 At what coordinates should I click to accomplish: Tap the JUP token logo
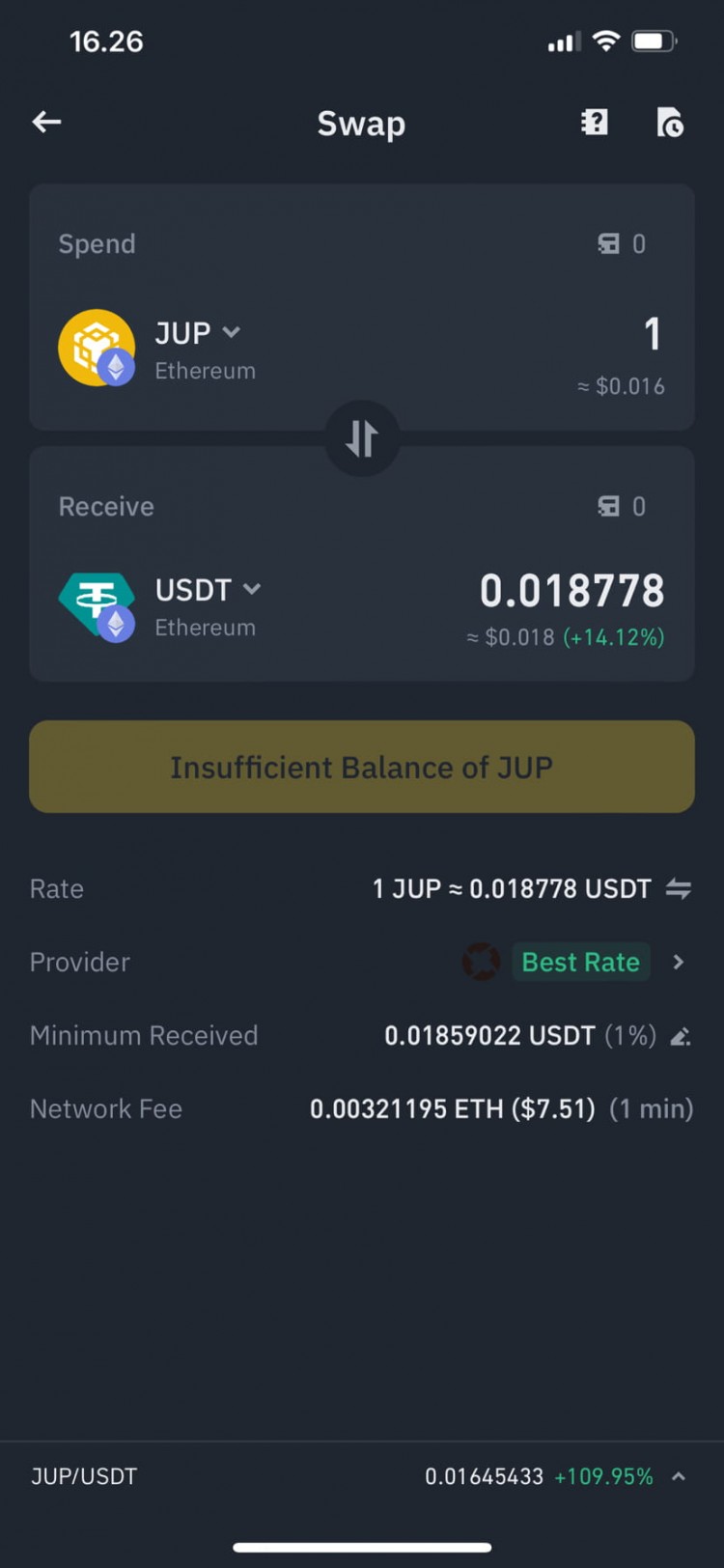tap(97, 350)
